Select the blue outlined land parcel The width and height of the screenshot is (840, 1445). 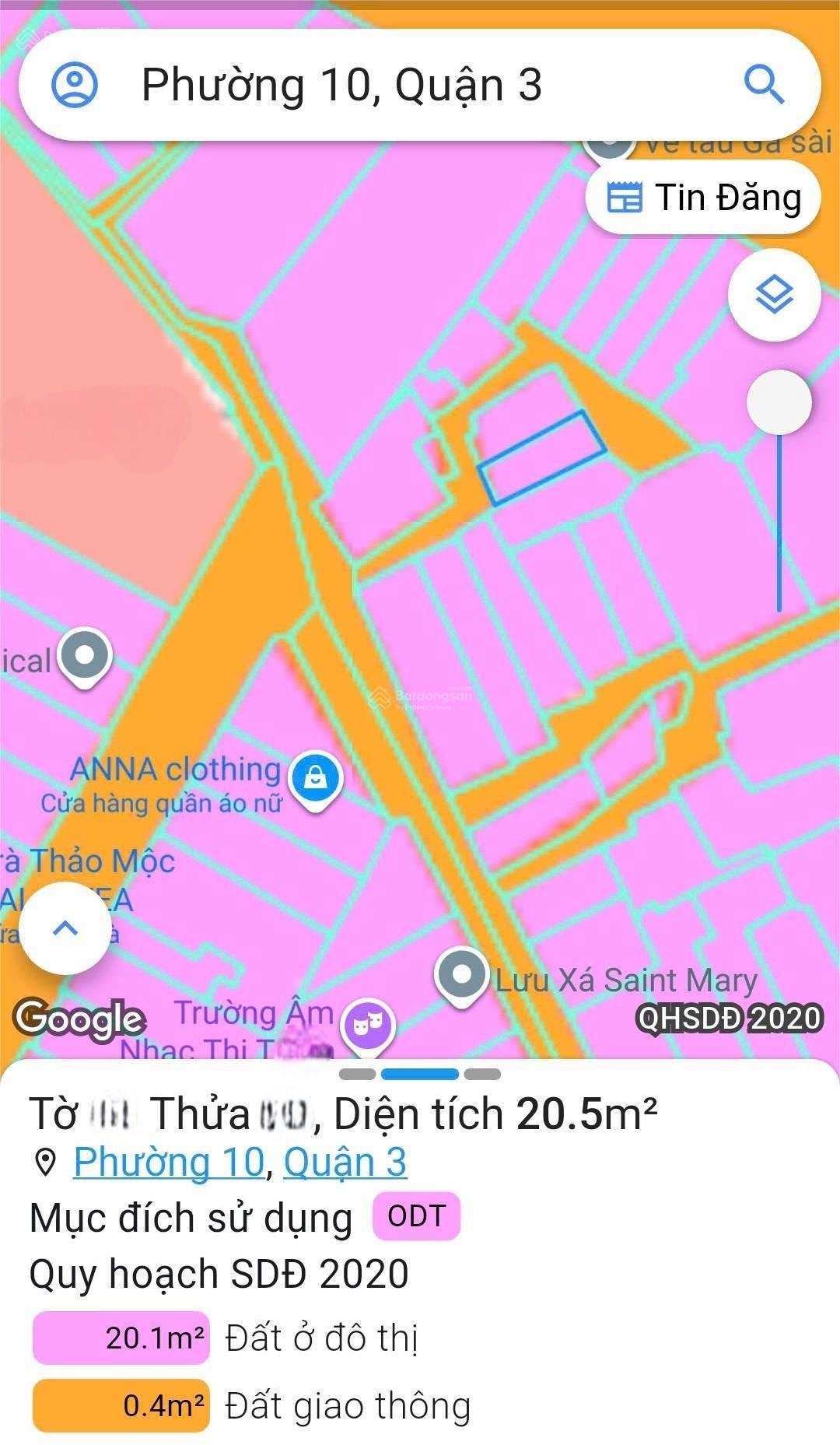point(541,459)
